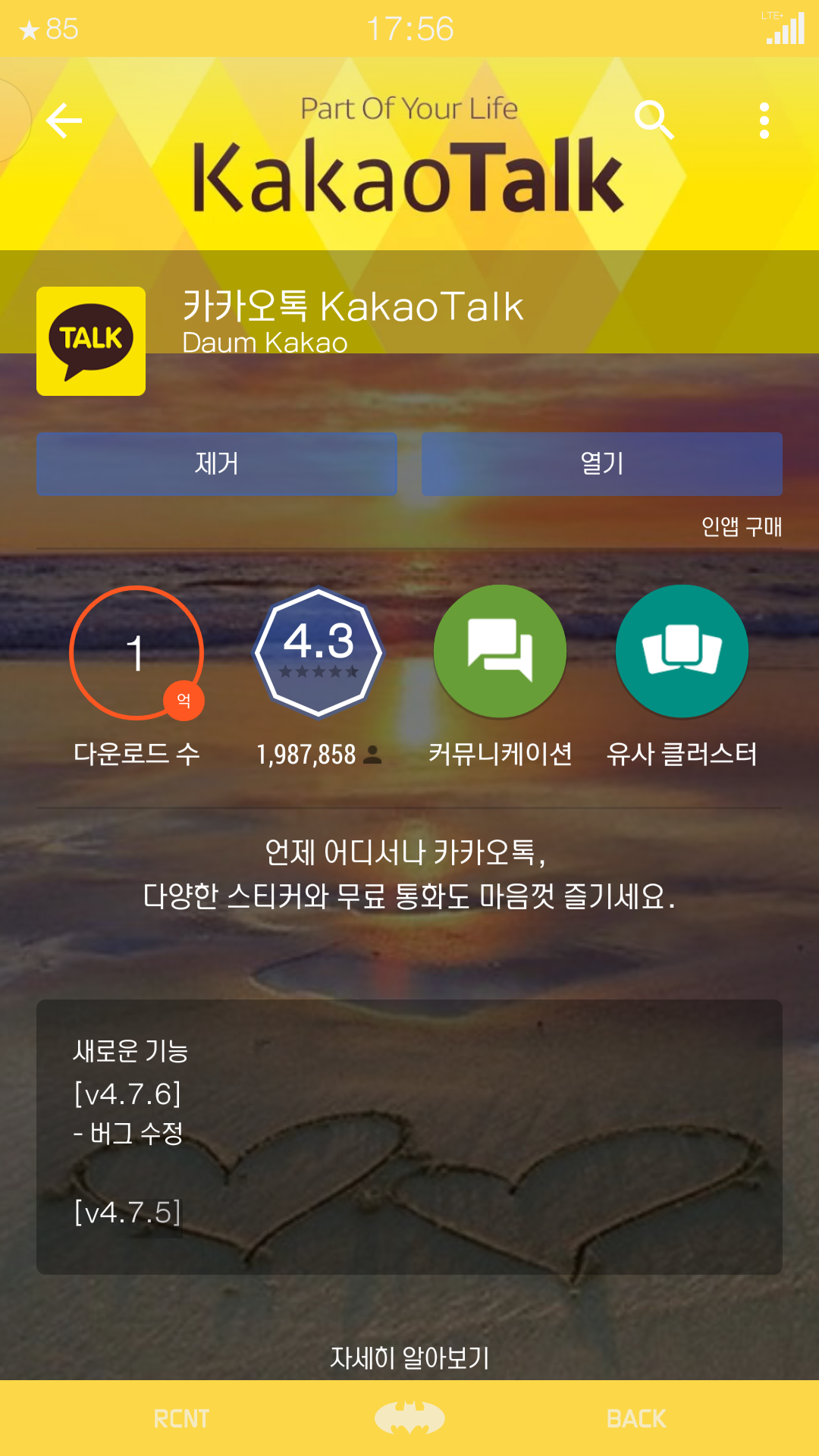Viewport: 819px width, 1456px height.
Task: Open the 새로운 기능 changelog card
Action: (409, 1136)
